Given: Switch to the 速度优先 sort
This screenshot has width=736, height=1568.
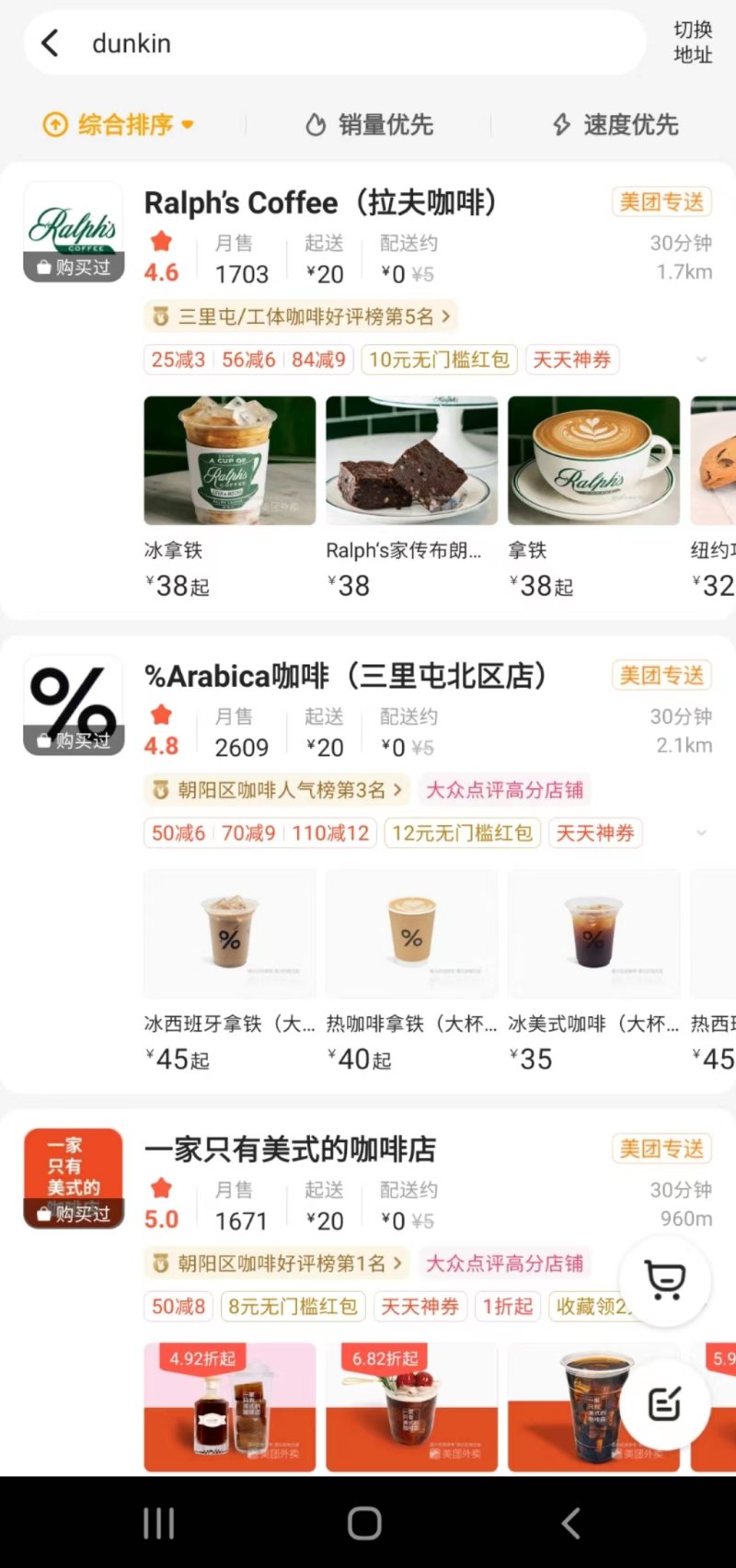Looking at the screenshot, I should (x=615, y=124).
